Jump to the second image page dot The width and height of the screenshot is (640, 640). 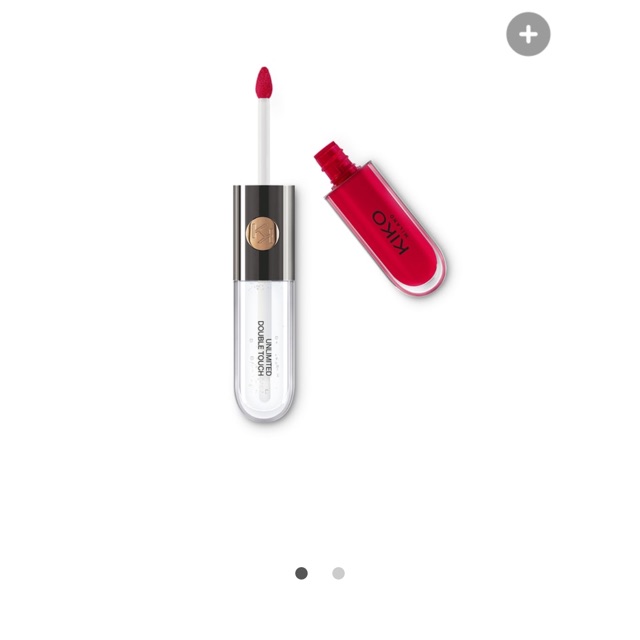(x=338, y=573)
